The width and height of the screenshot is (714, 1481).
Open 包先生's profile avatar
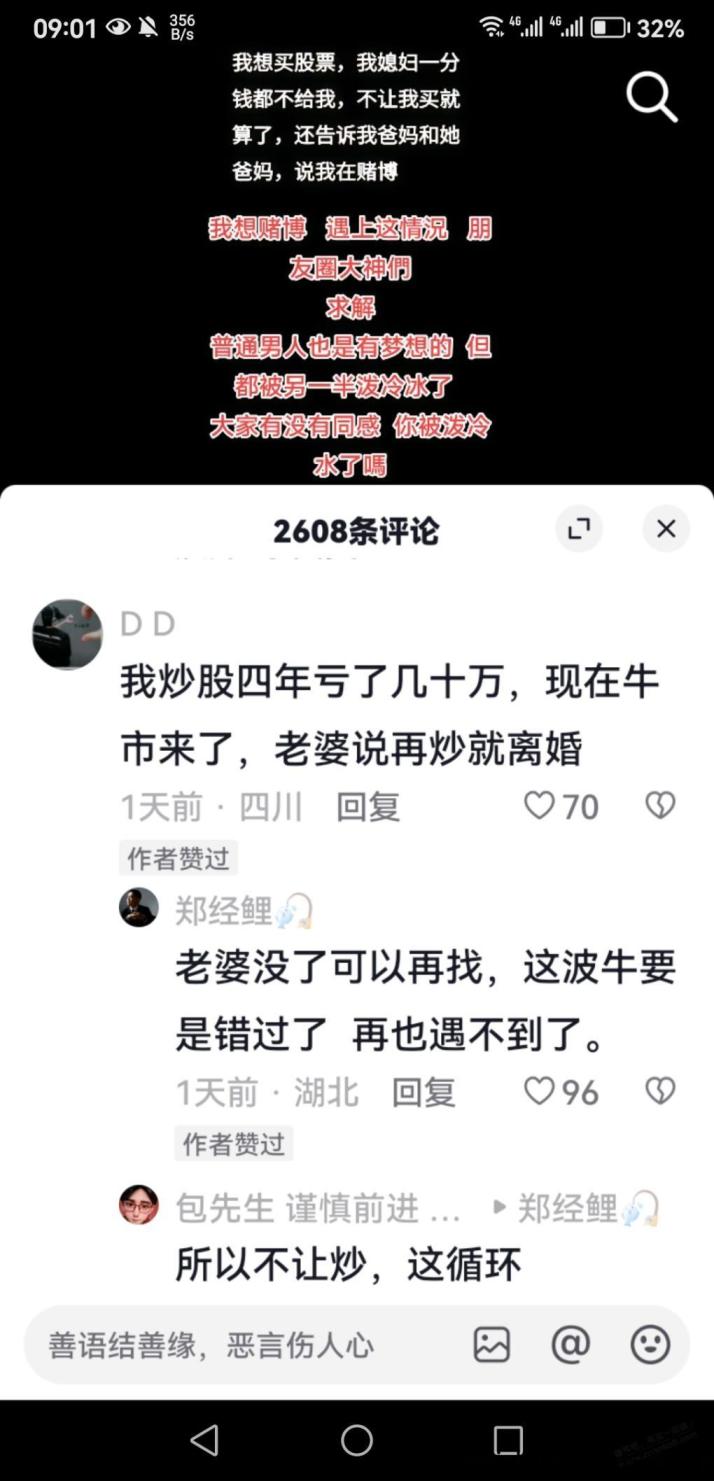pyautogui.click(x=139, y=1205)
